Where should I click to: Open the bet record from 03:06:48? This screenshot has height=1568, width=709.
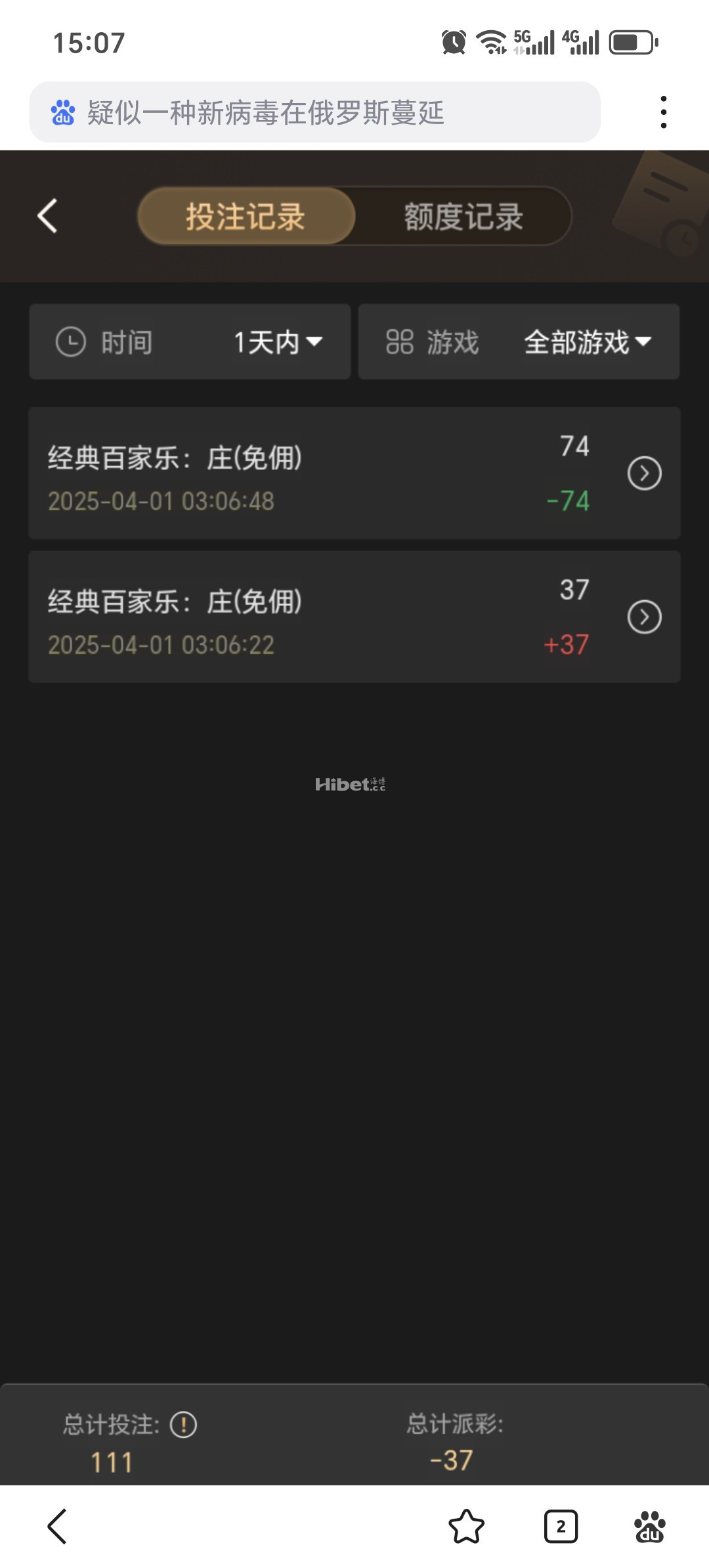pos(354,473)
